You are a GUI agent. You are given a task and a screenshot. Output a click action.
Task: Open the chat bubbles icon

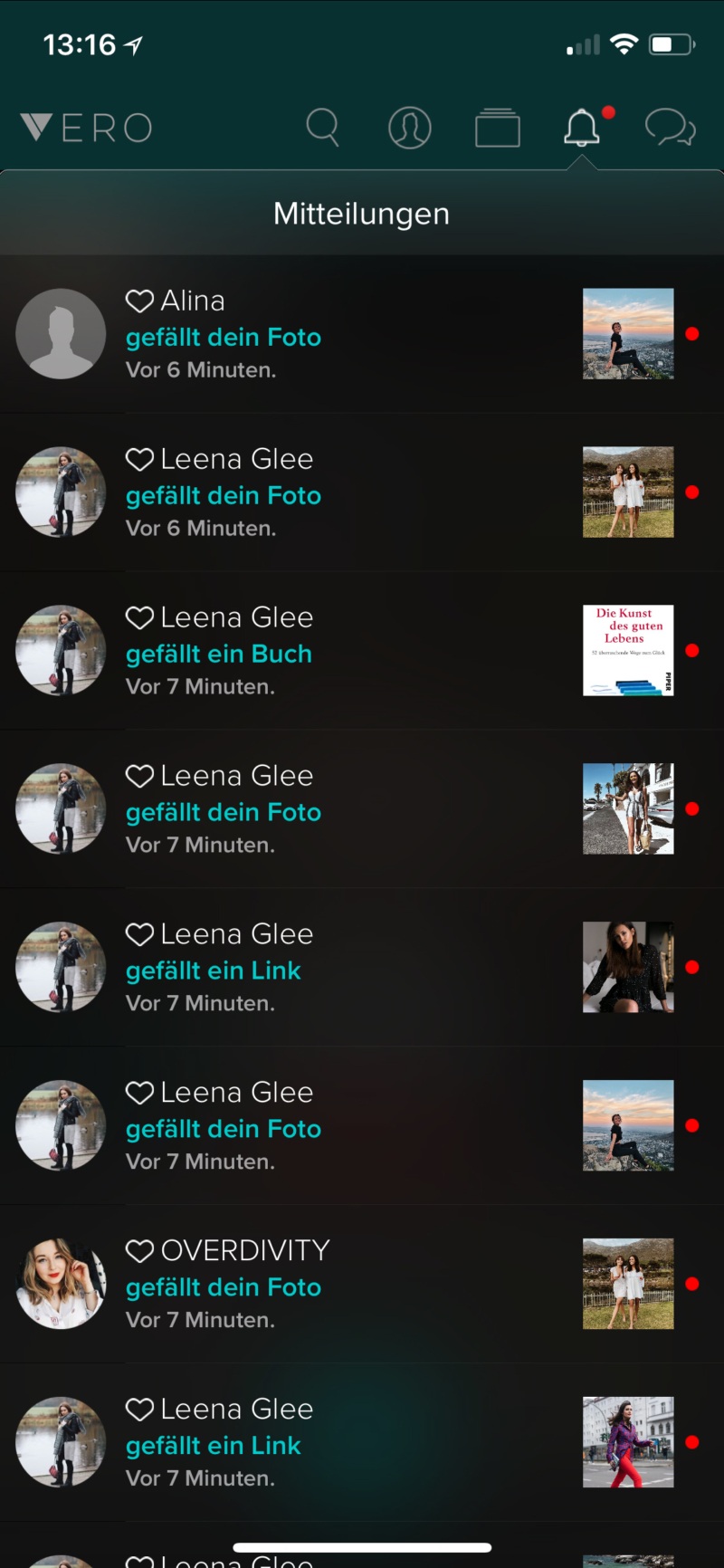670,128
